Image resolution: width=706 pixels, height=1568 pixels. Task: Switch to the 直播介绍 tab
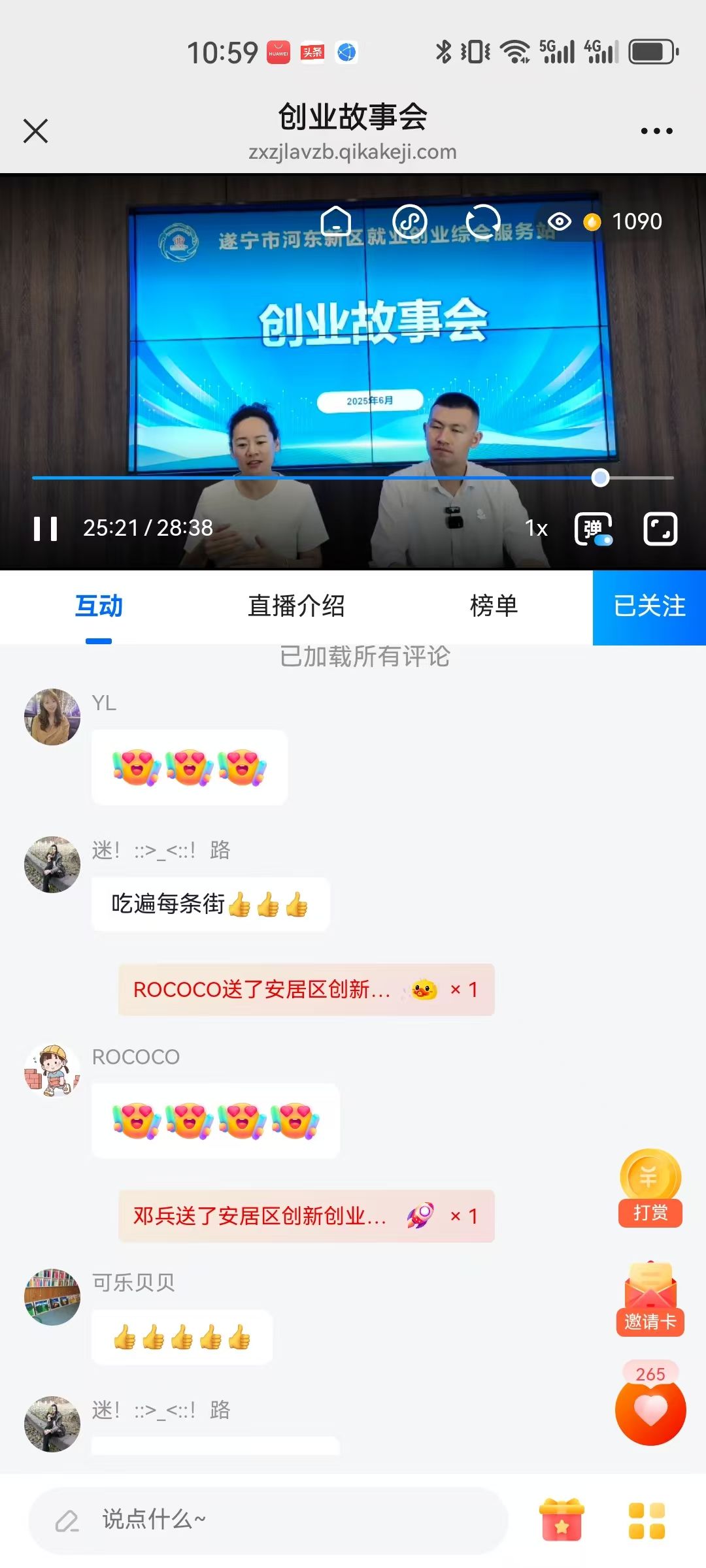pyautogui.click(x=296, y=606)
